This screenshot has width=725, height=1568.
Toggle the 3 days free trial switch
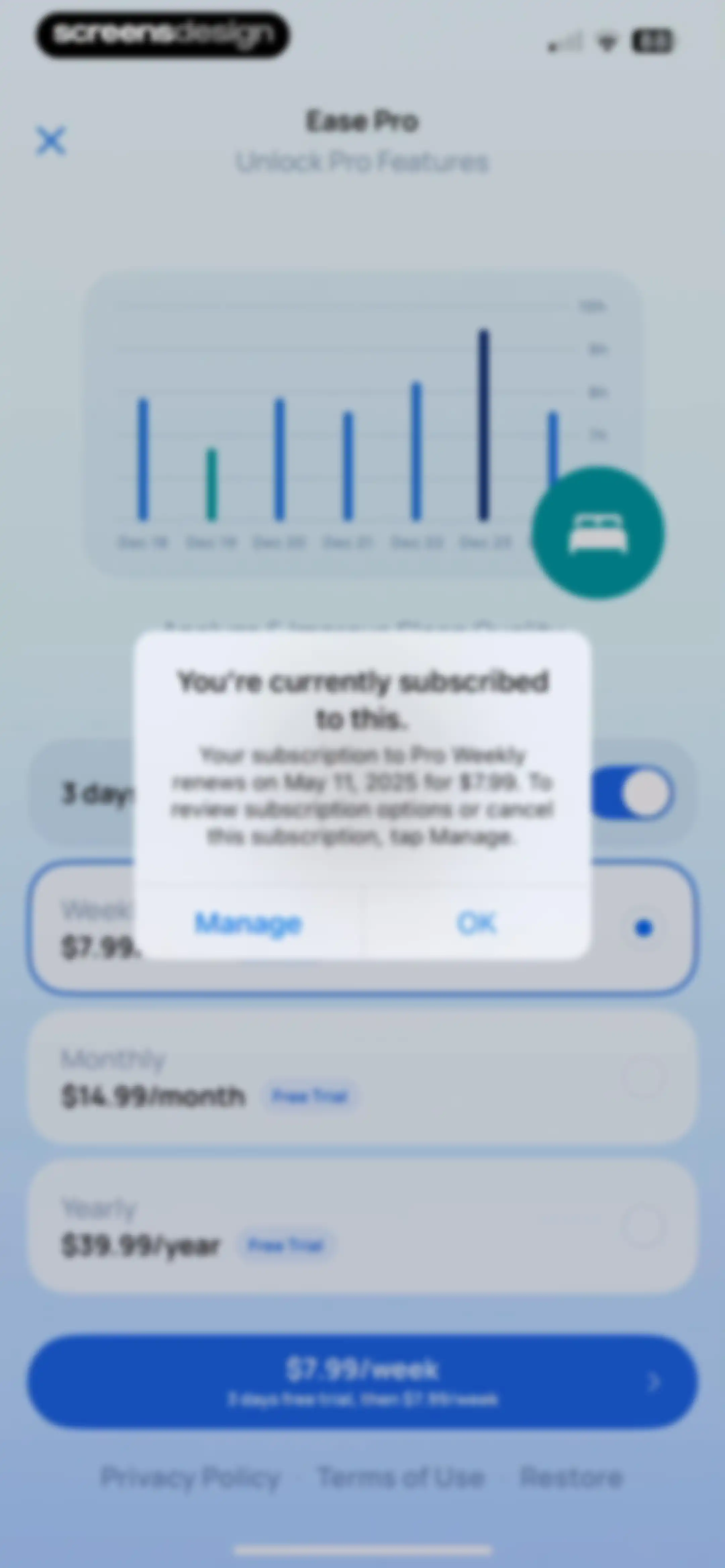[x=632, y=793]
